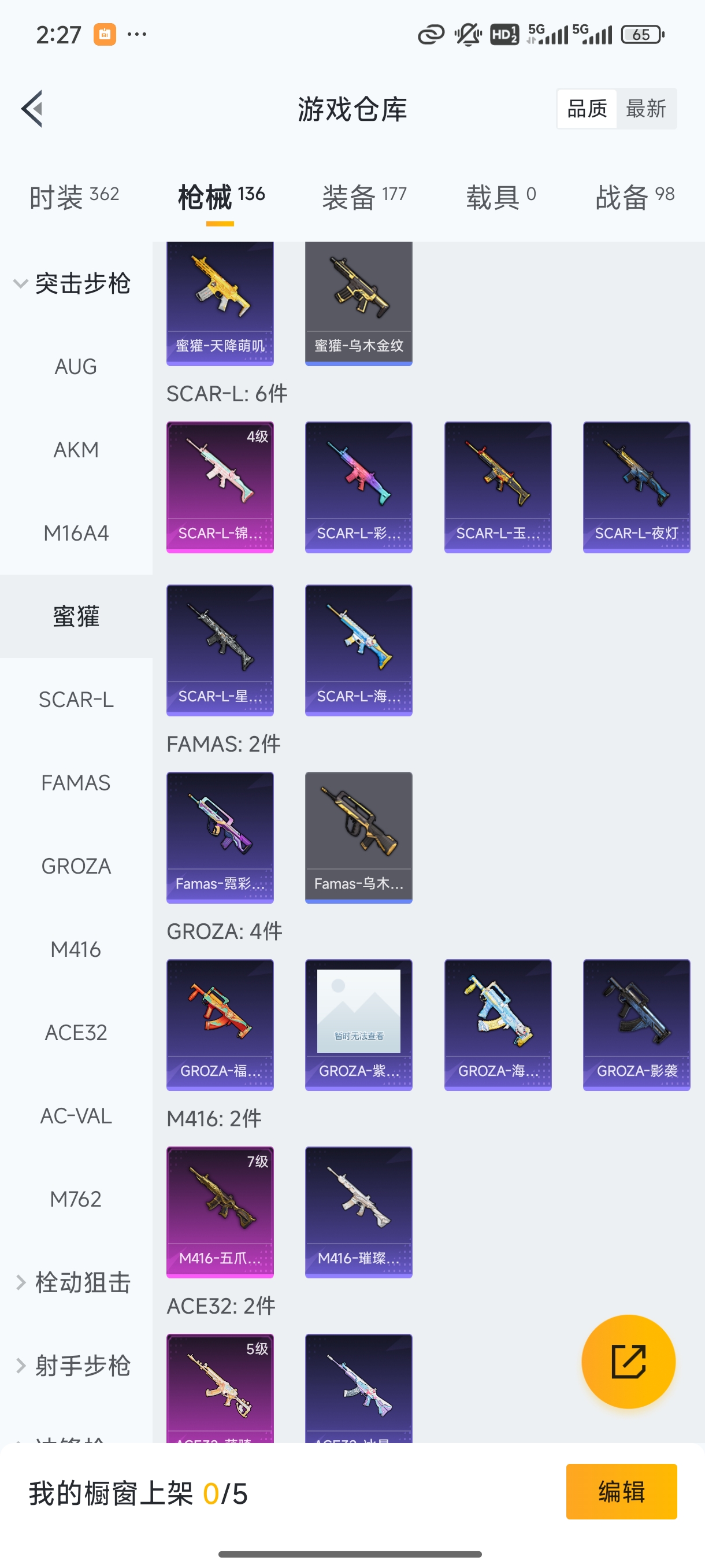This screenshot has width=705, height=1568.
Task: Switch to the 载具 tab
Action: tap(500, 197)
